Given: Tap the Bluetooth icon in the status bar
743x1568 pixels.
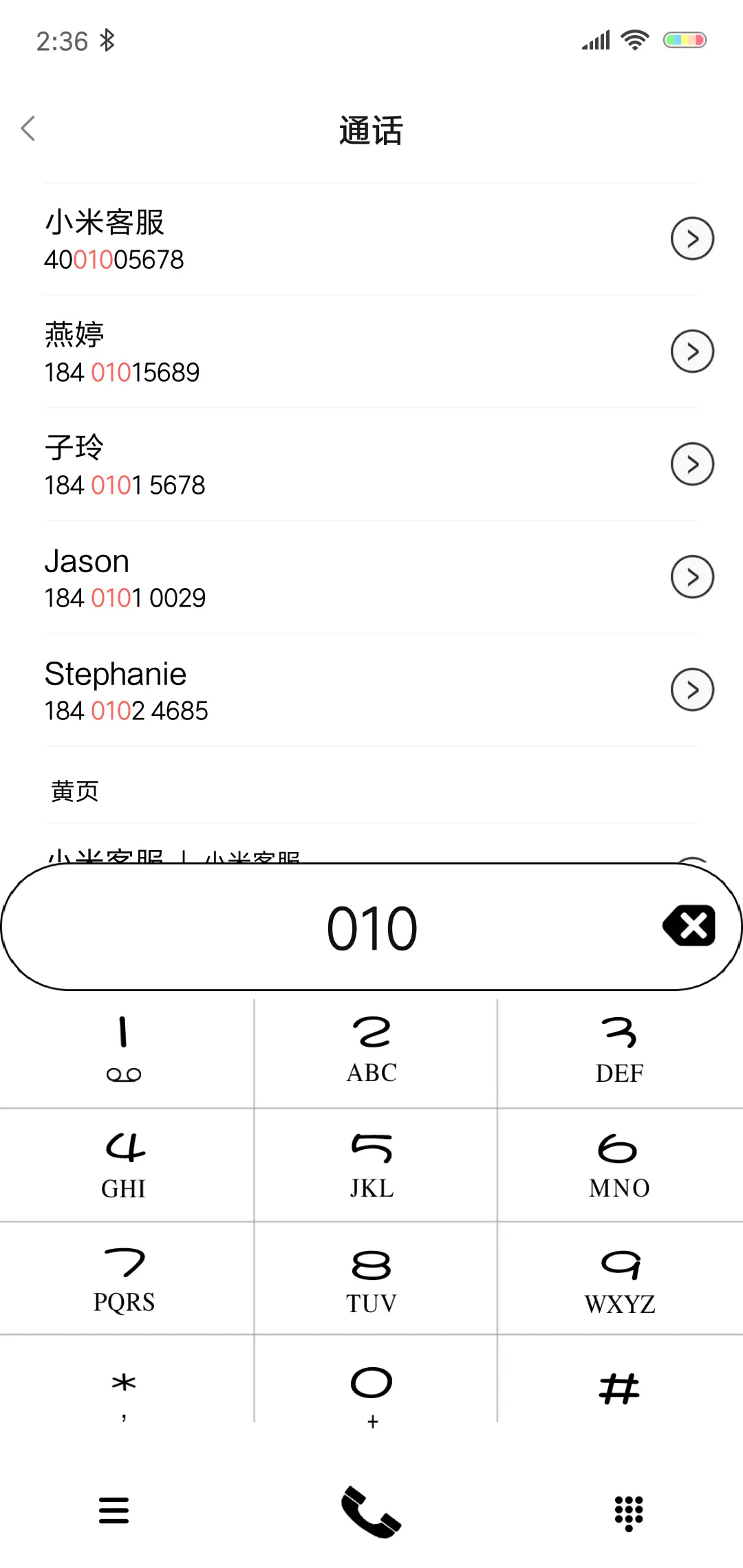Looking at the screenshot, I should [107, 41].
